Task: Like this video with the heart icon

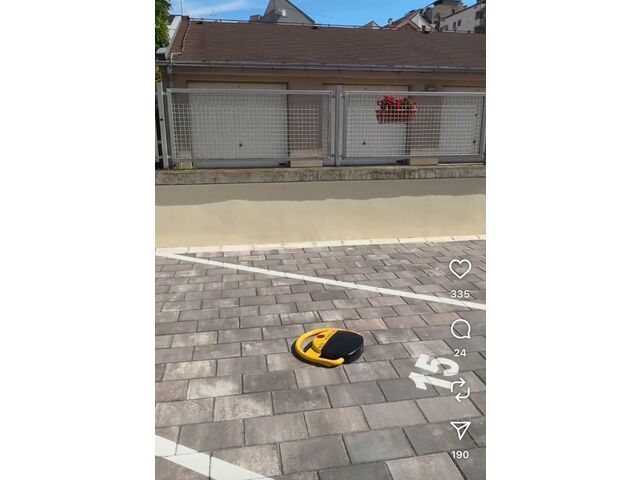Action: pyautogui.click(x=460, y=269)
